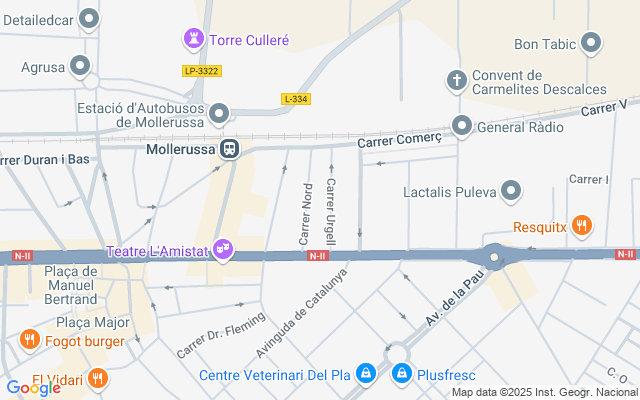This screenshot has width=640, height=400.
Task: Select the Convent de Carmelites Descalces pin
Action: click(456, 78)
